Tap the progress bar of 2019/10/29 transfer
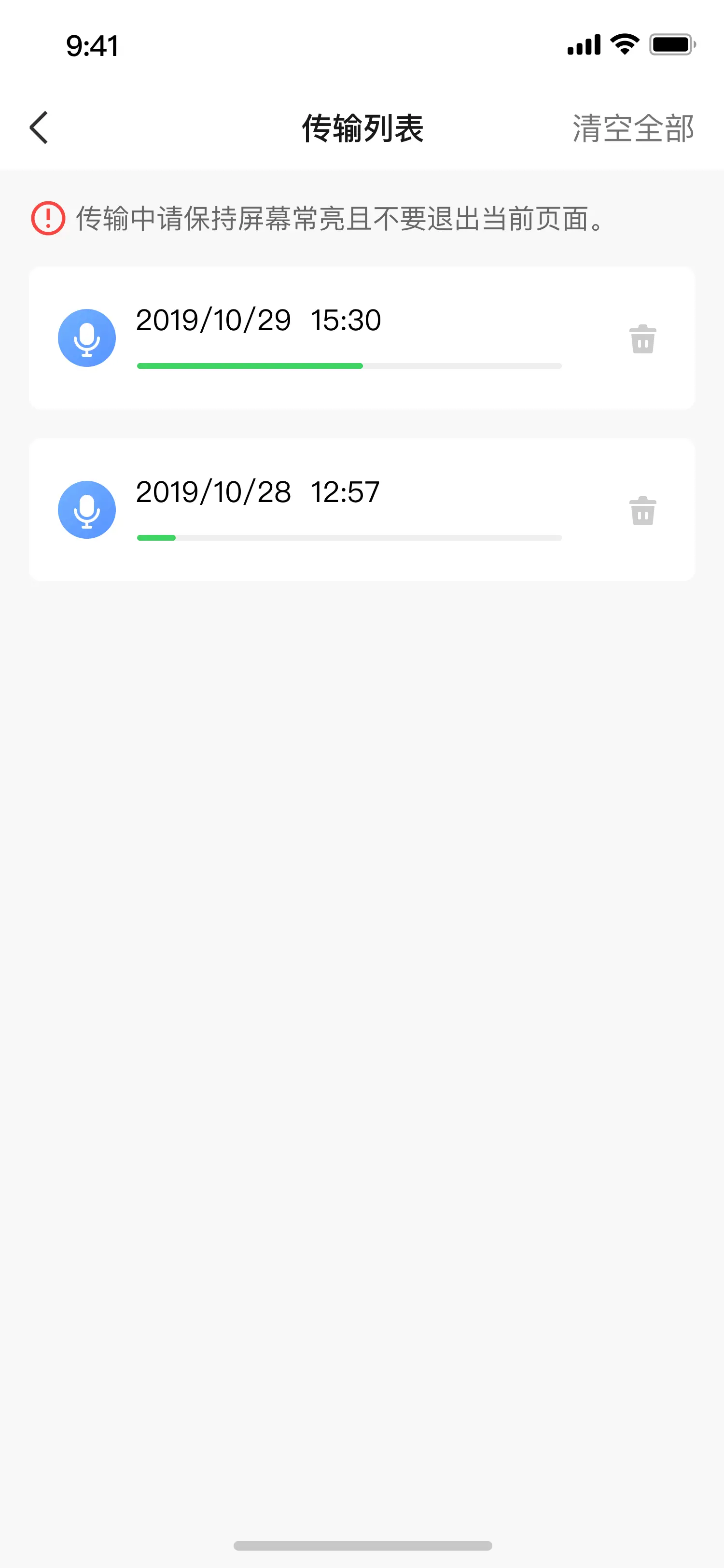 point(348,366)
